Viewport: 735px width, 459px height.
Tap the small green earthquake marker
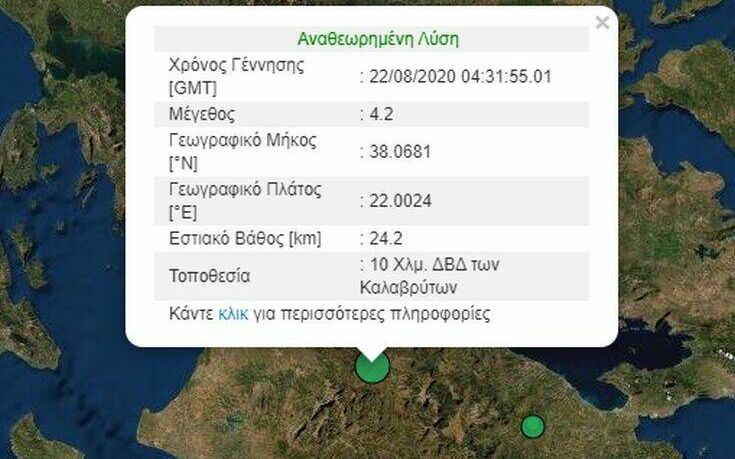(x=532, y=426)
